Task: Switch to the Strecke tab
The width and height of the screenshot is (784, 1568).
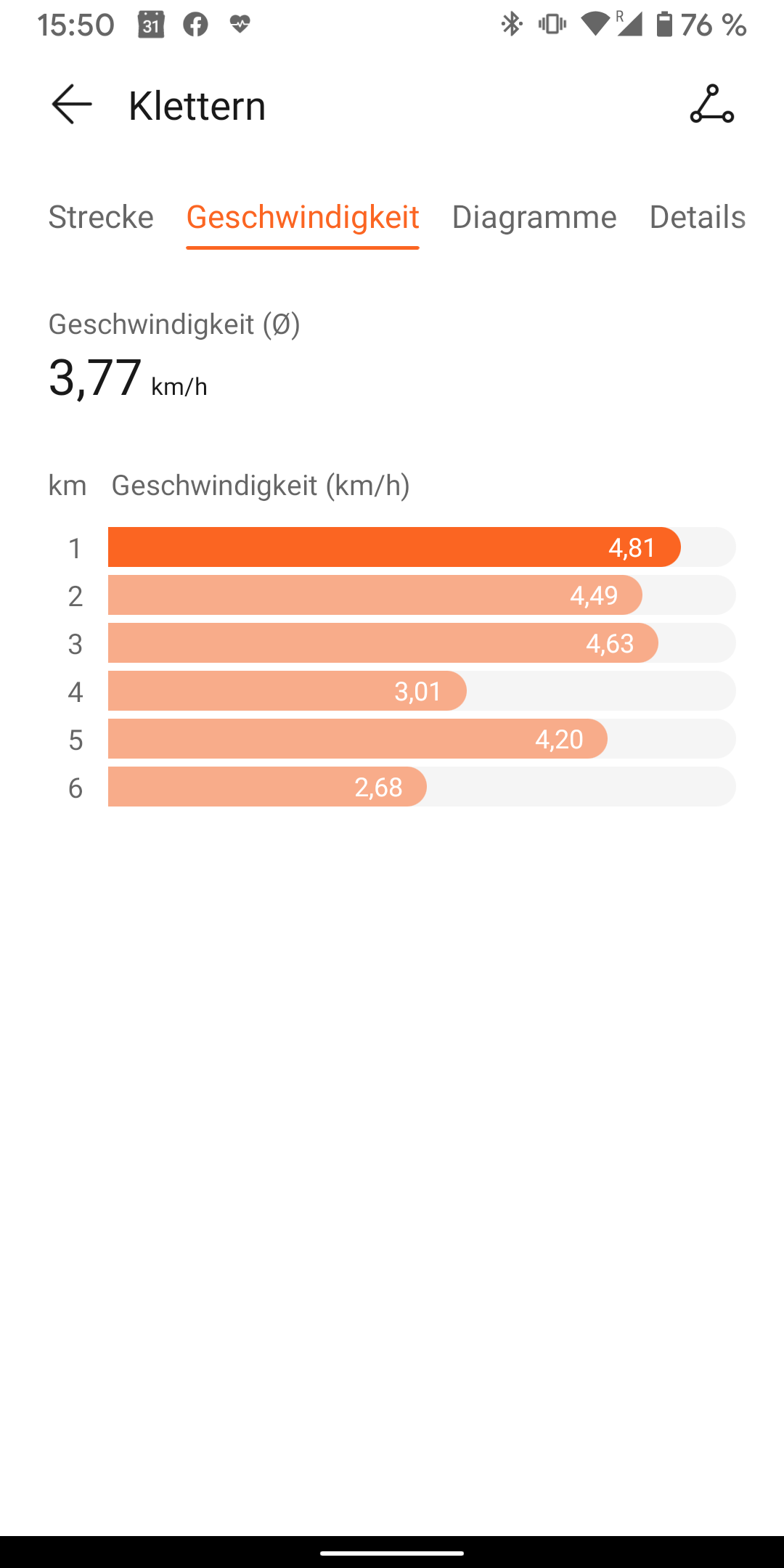Action: click(101, 217)
